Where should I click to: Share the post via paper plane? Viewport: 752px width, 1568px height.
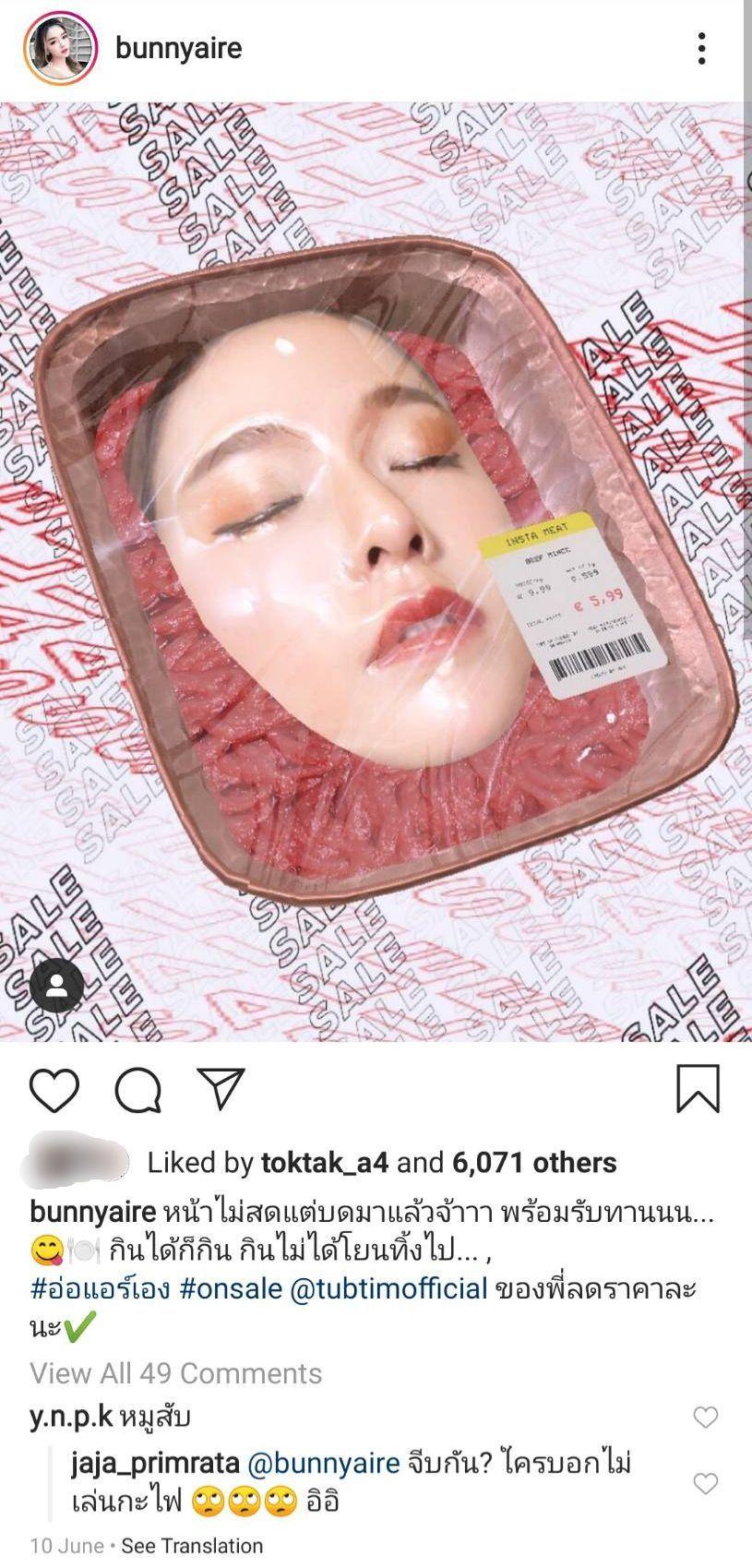(221, 1090)
